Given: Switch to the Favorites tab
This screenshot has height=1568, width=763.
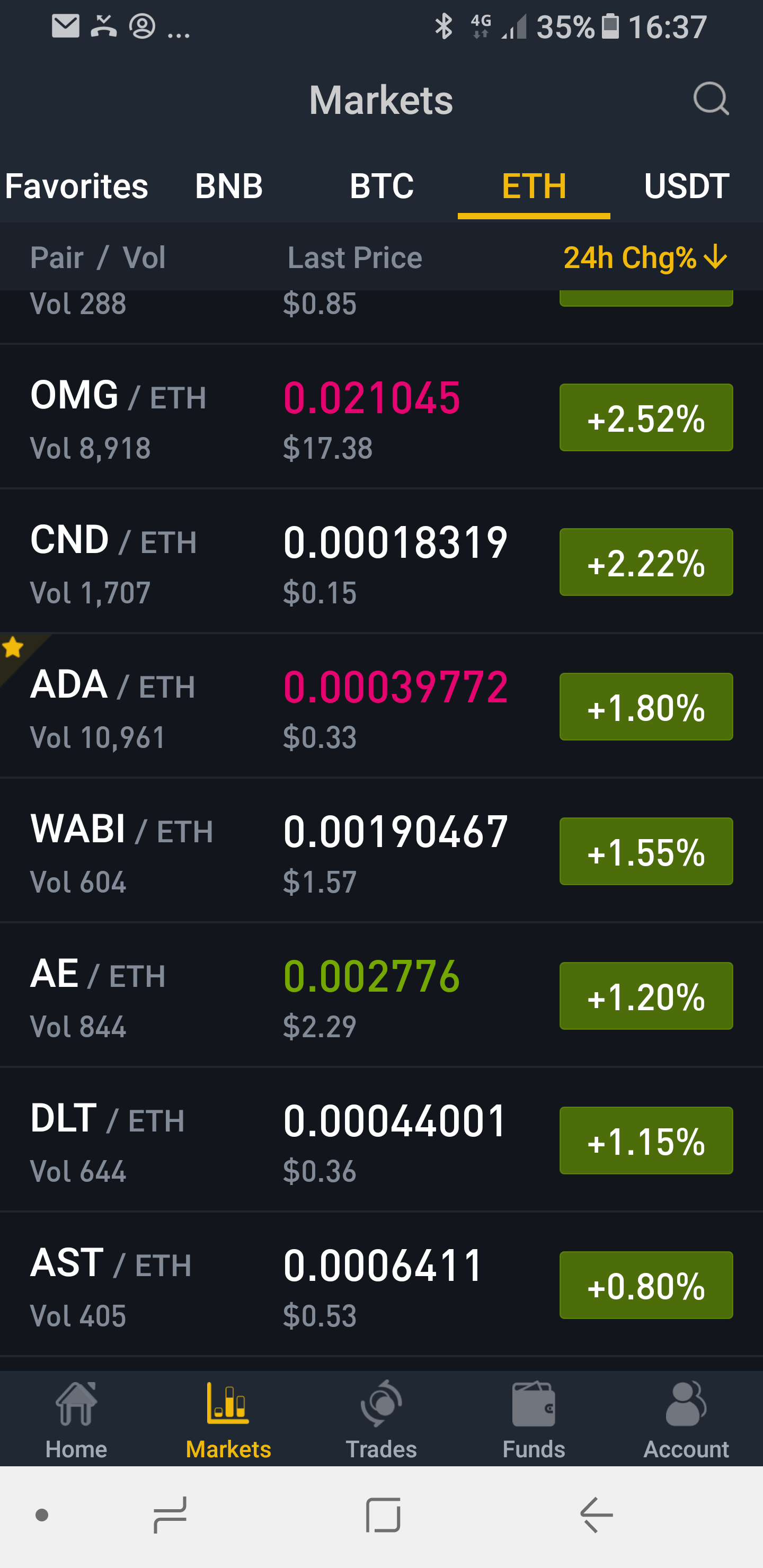Looking at the screenshot, I should point(77,186).
